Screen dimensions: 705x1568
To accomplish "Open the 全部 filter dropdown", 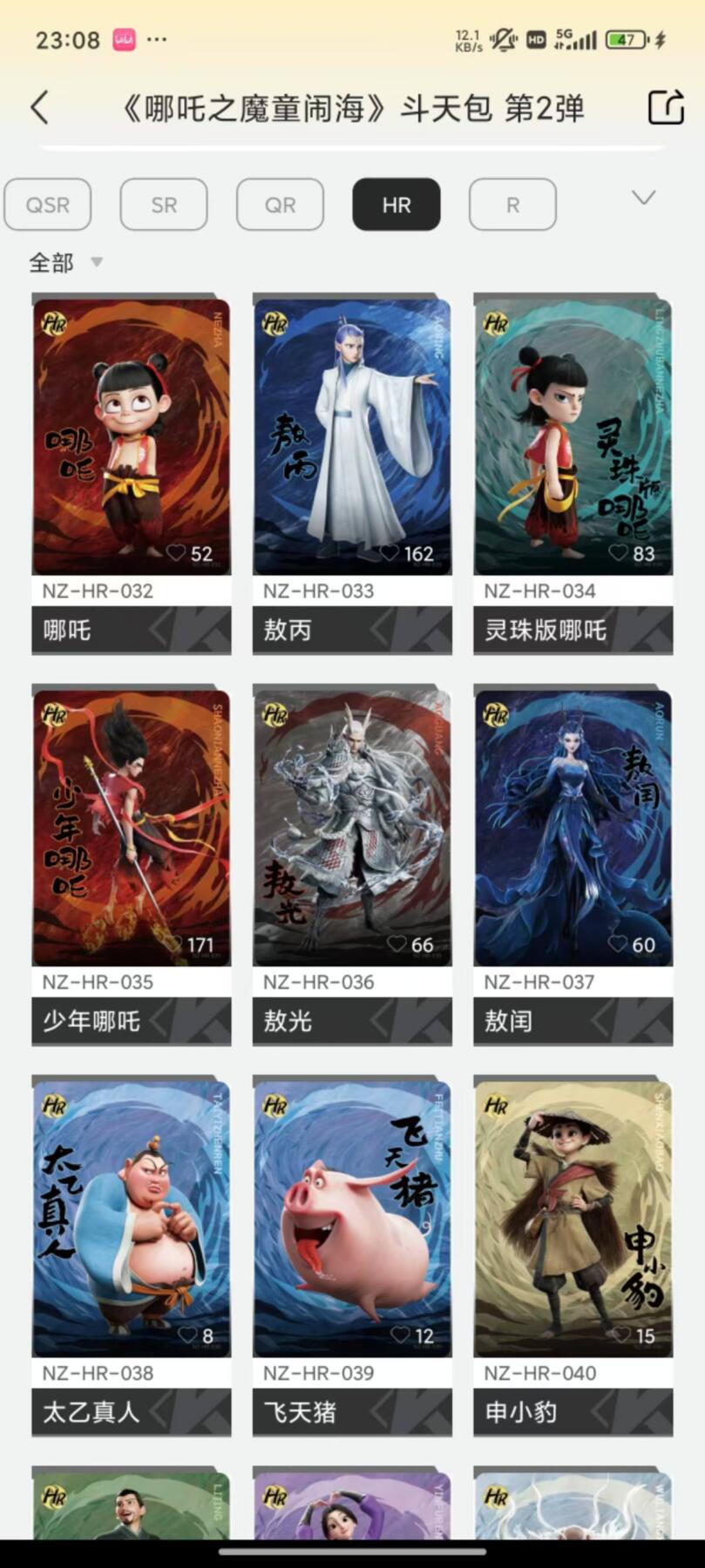I will point(65,262).
